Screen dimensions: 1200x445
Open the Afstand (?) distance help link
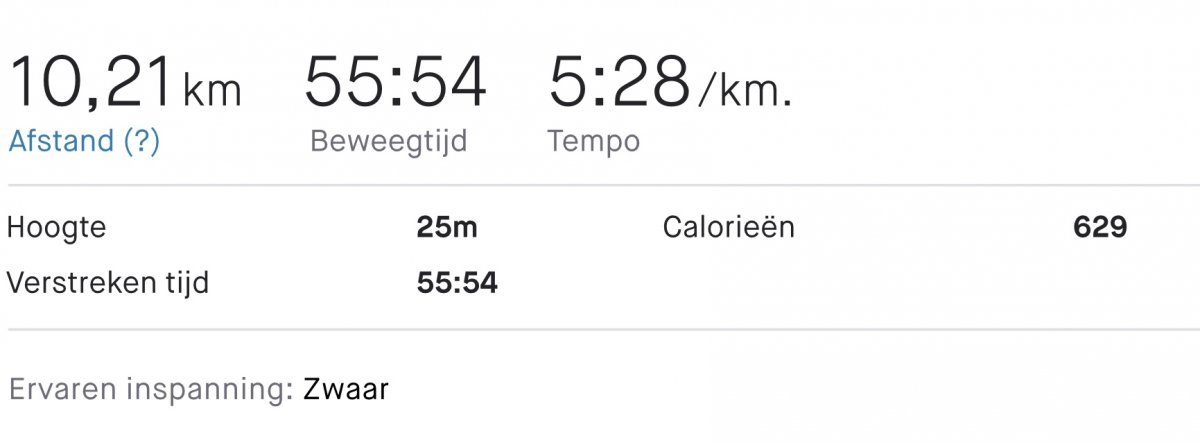[x=84, y=141]
